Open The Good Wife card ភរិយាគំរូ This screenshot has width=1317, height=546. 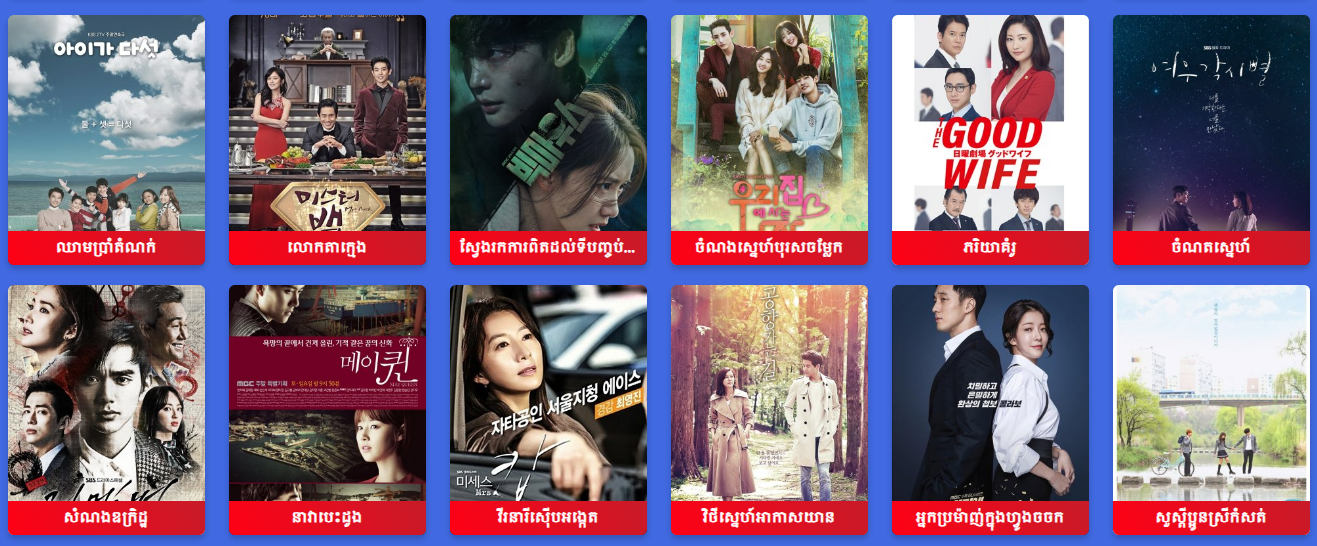[990, 140]
